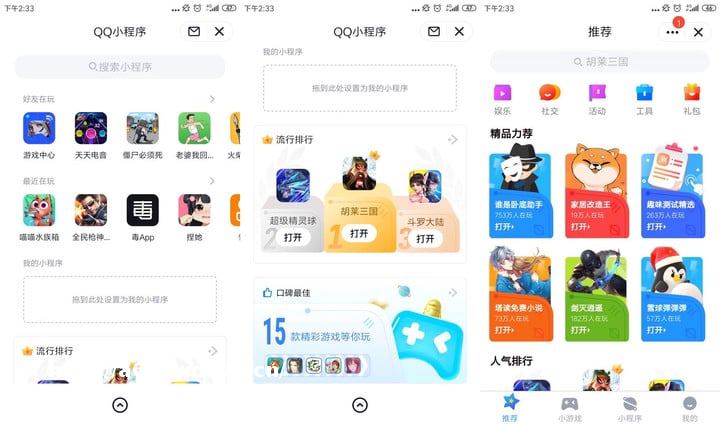The image size is (720, 427).
Task: Open the 胡莱三国 search field
Action: [599, 62]
